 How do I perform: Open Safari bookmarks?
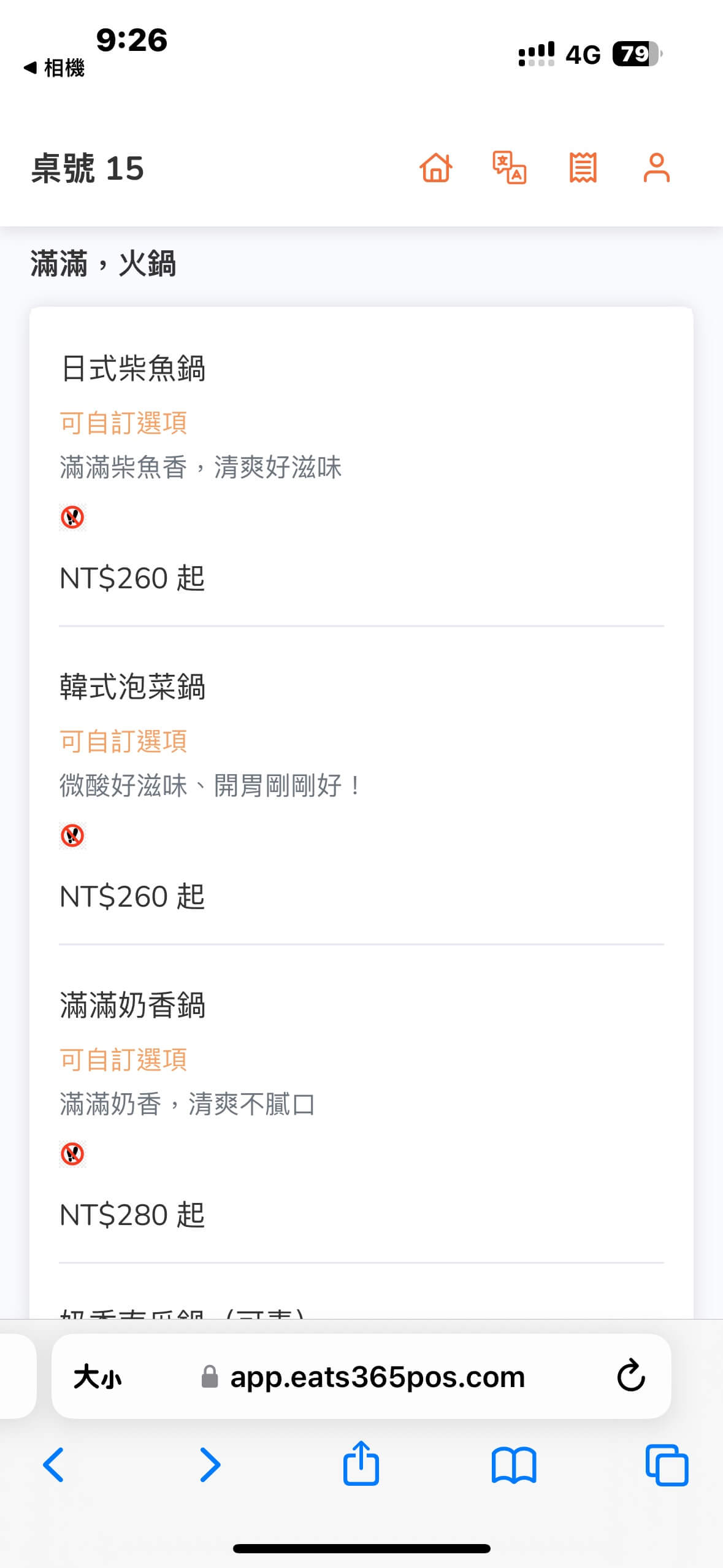click(x=514, y=1464)
